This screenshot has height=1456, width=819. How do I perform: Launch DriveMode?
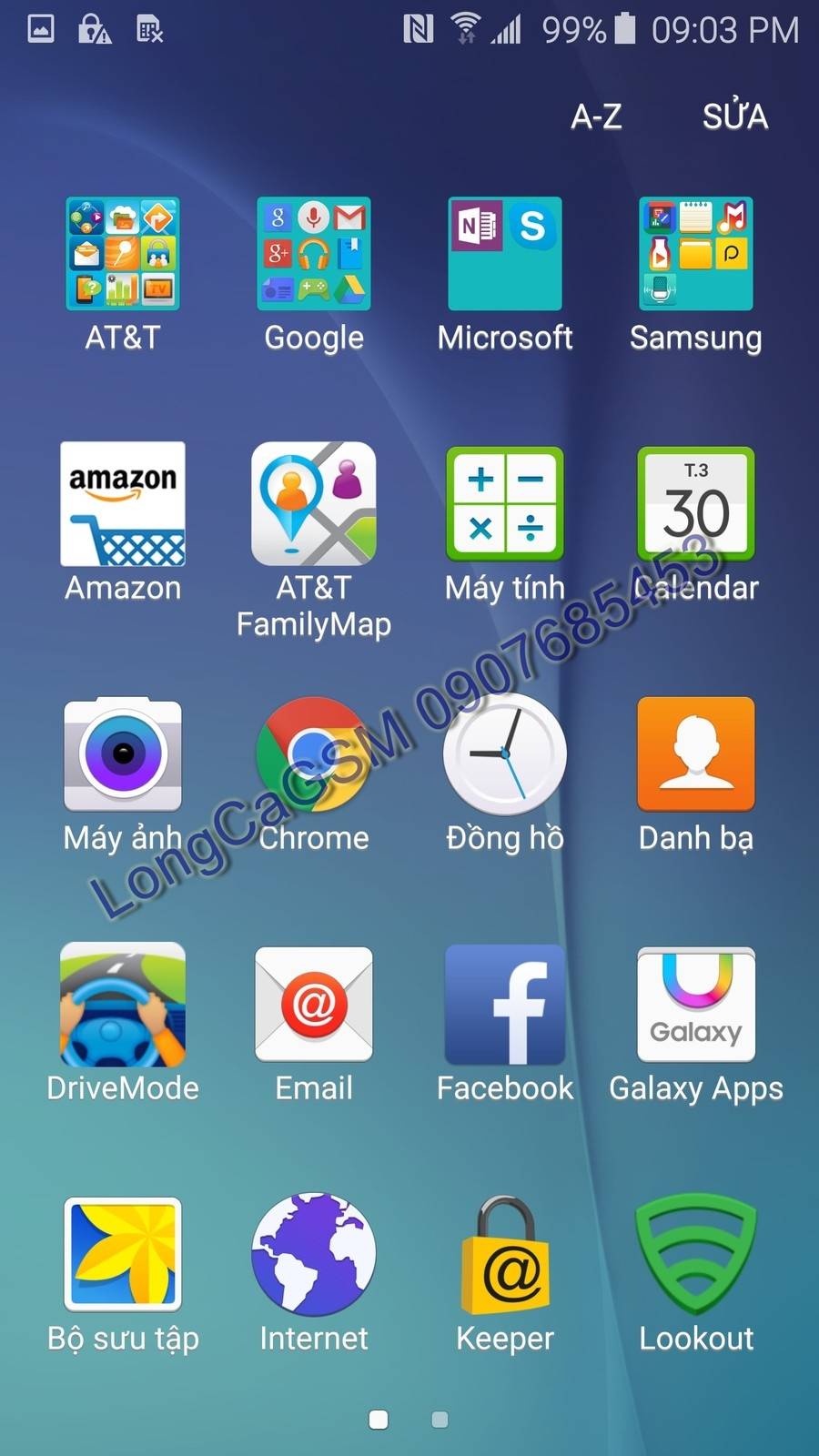(x=123, y=1005)
